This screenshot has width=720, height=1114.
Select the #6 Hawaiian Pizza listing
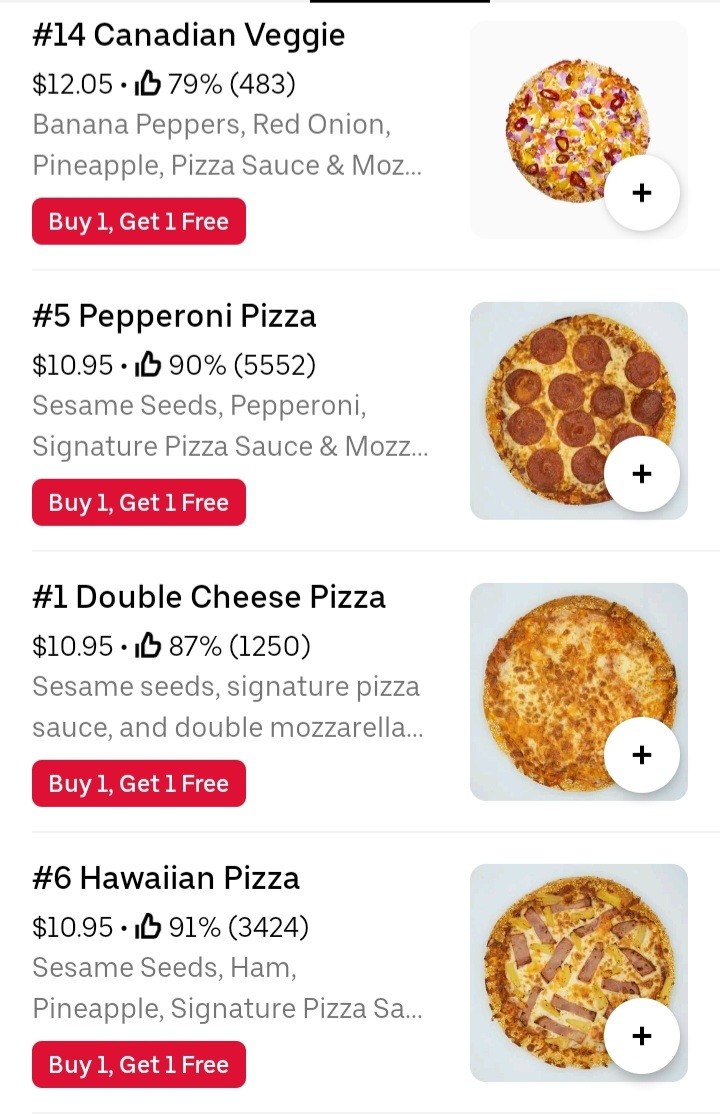pyautogui.click(x=166, y=879)
